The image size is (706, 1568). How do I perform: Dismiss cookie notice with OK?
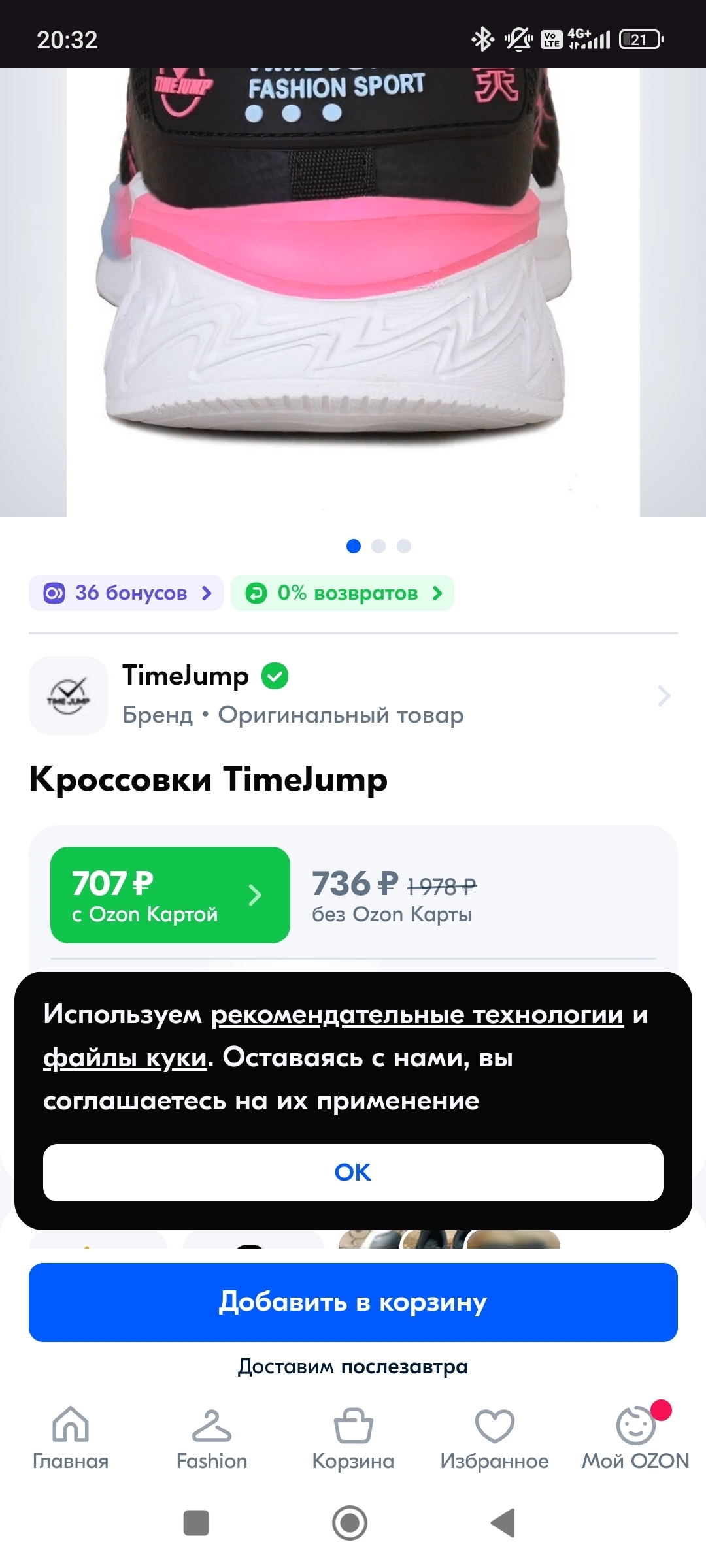[x=353, y=1173]
